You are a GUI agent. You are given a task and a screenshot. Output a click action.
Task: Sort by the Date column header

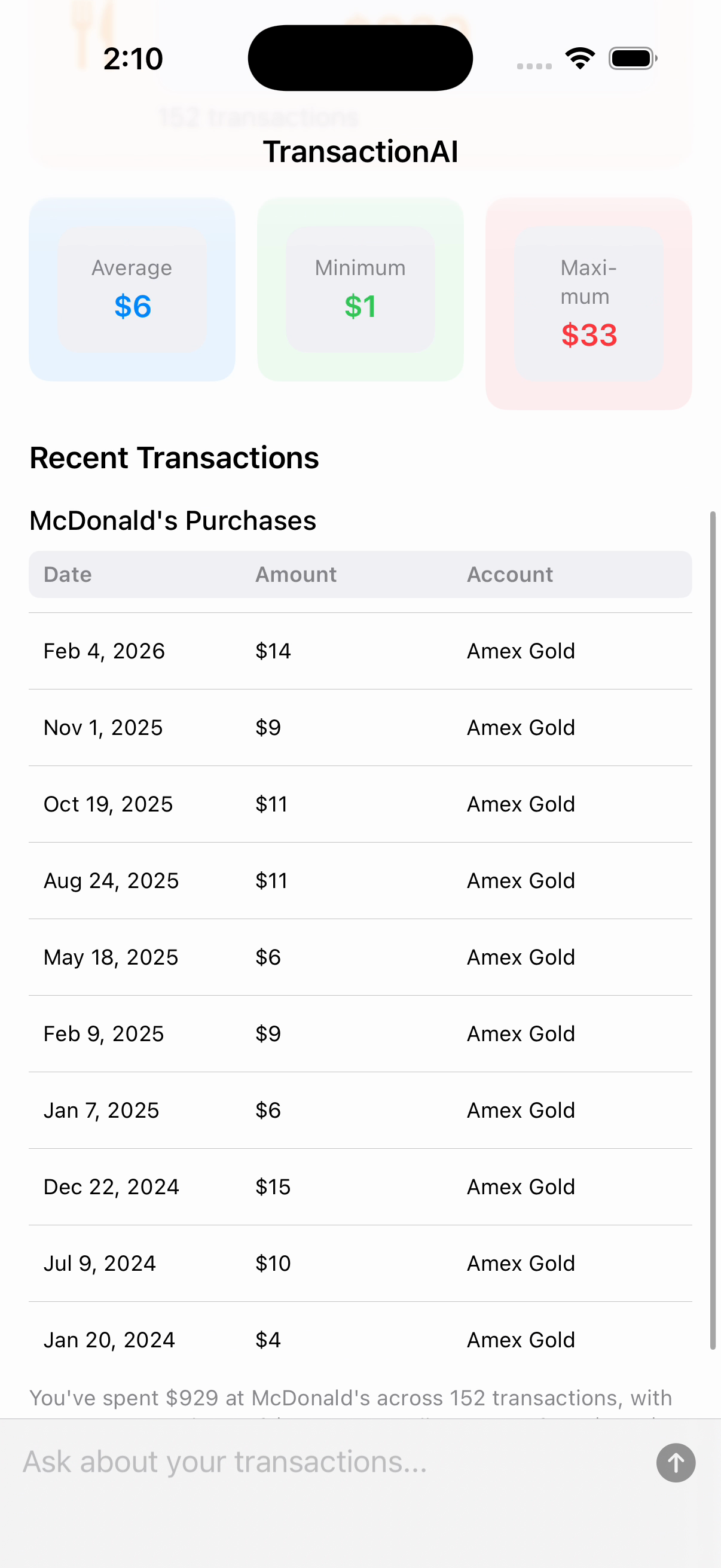tap(67, 574)
